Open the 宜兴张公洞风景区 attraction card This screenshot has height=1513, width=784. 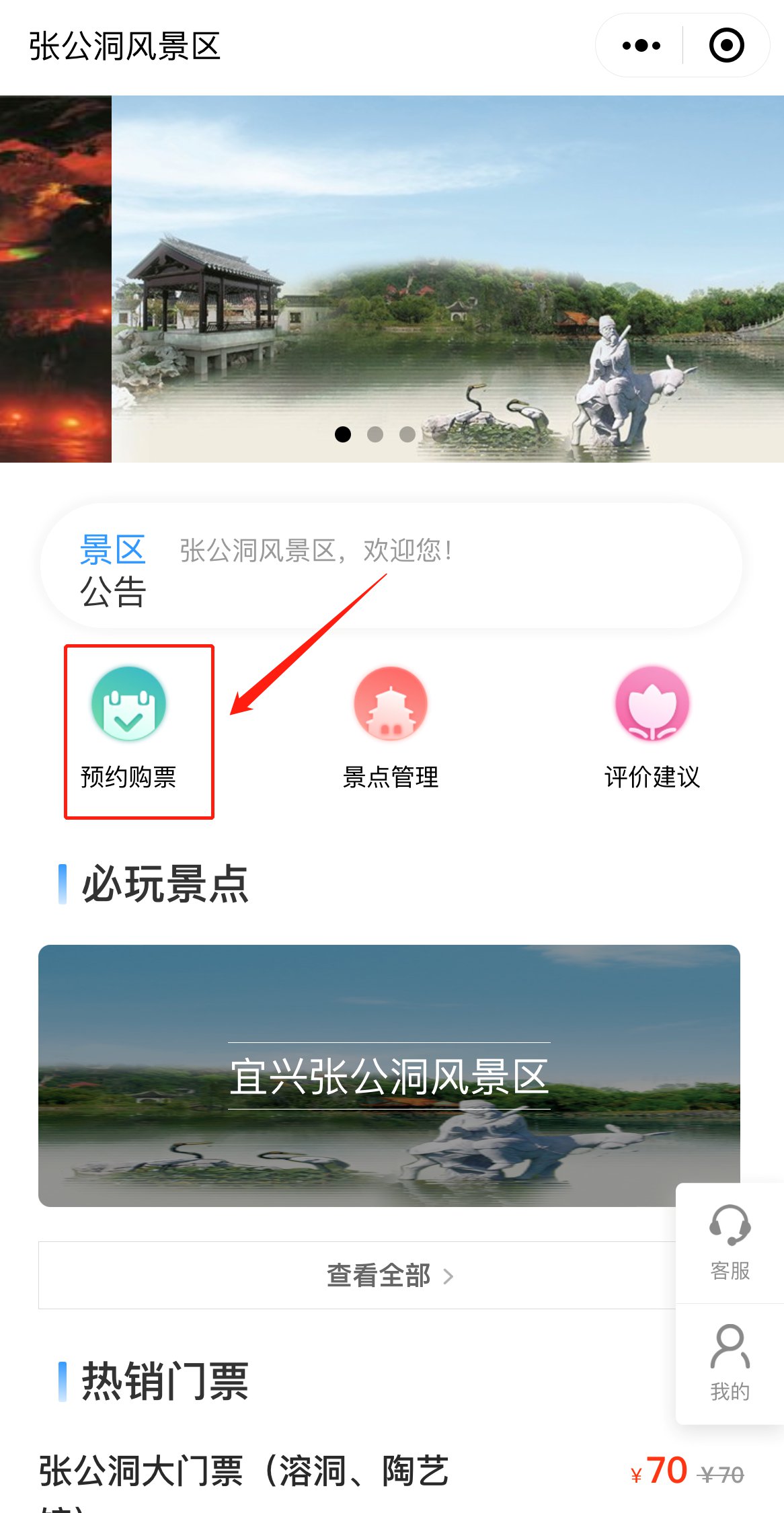pos(389,1075)
